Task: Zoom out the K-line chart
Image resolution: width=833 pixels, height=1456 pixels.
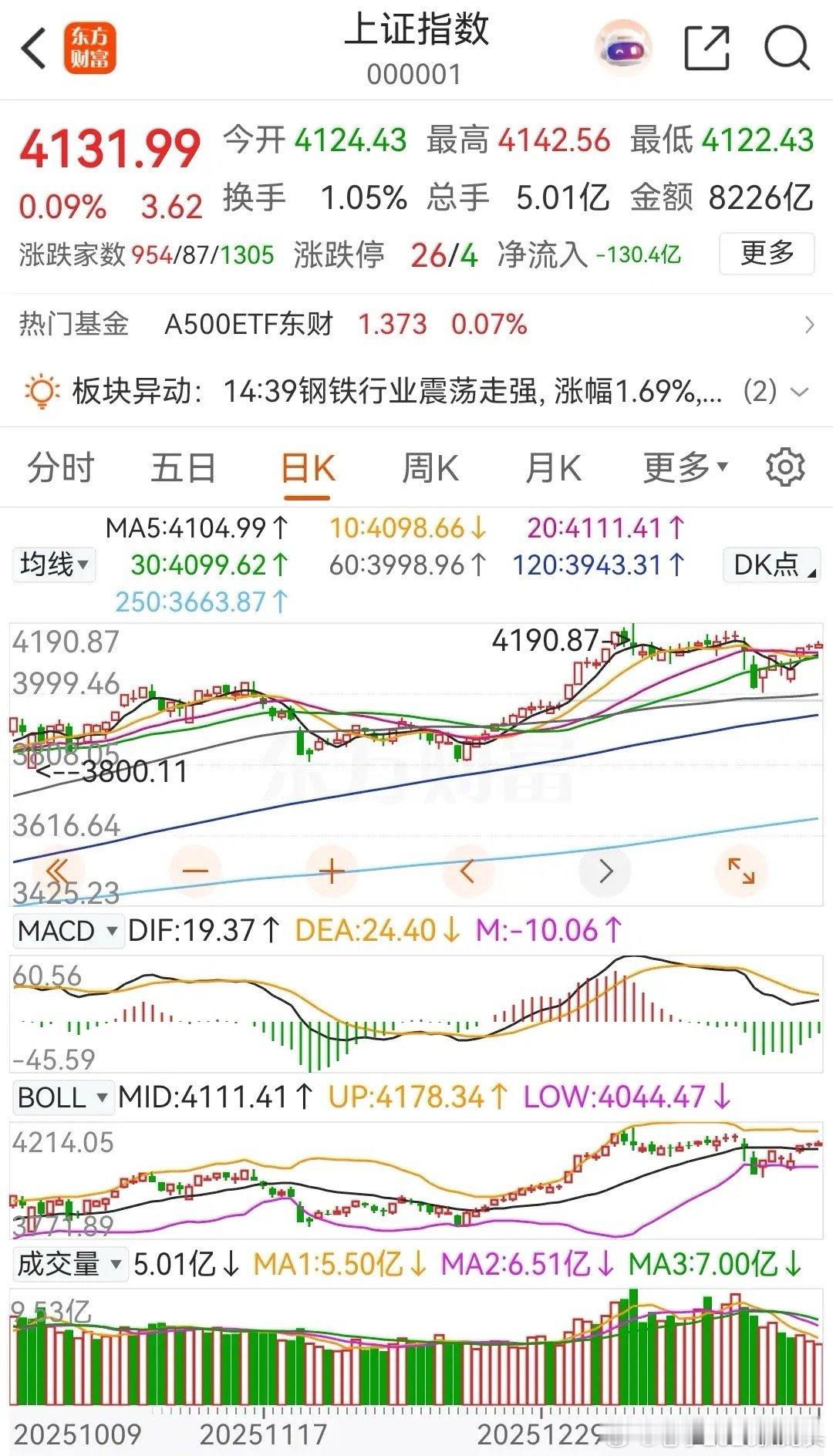Action: click(x=196, y=871)
